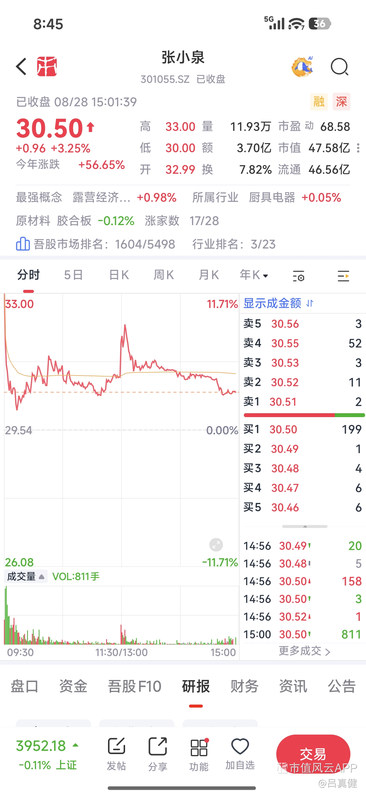Toggle 显示成金额 in order book
The image size is (366, 797).
click(279, 303)
